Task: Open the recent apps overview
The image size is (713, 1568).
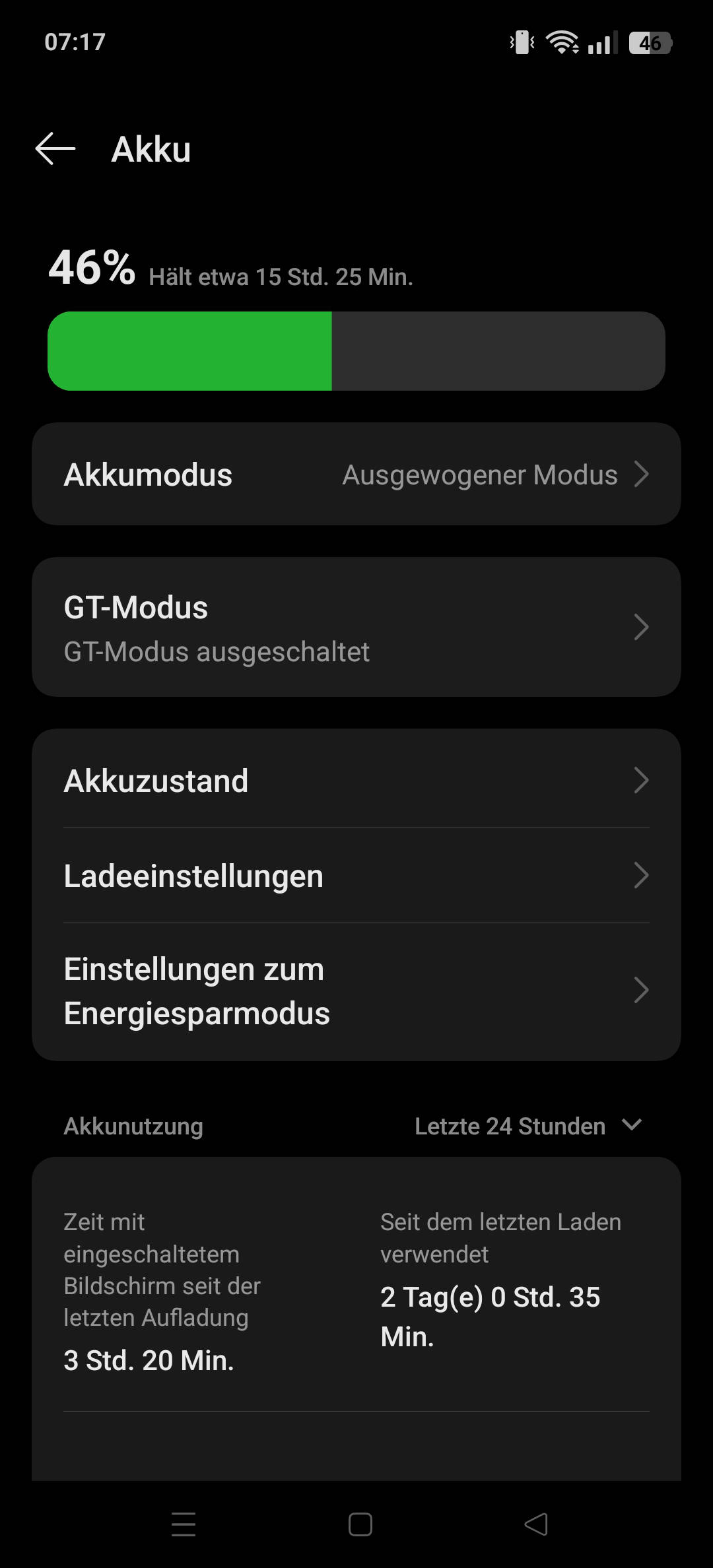Action: (184, 1524)
